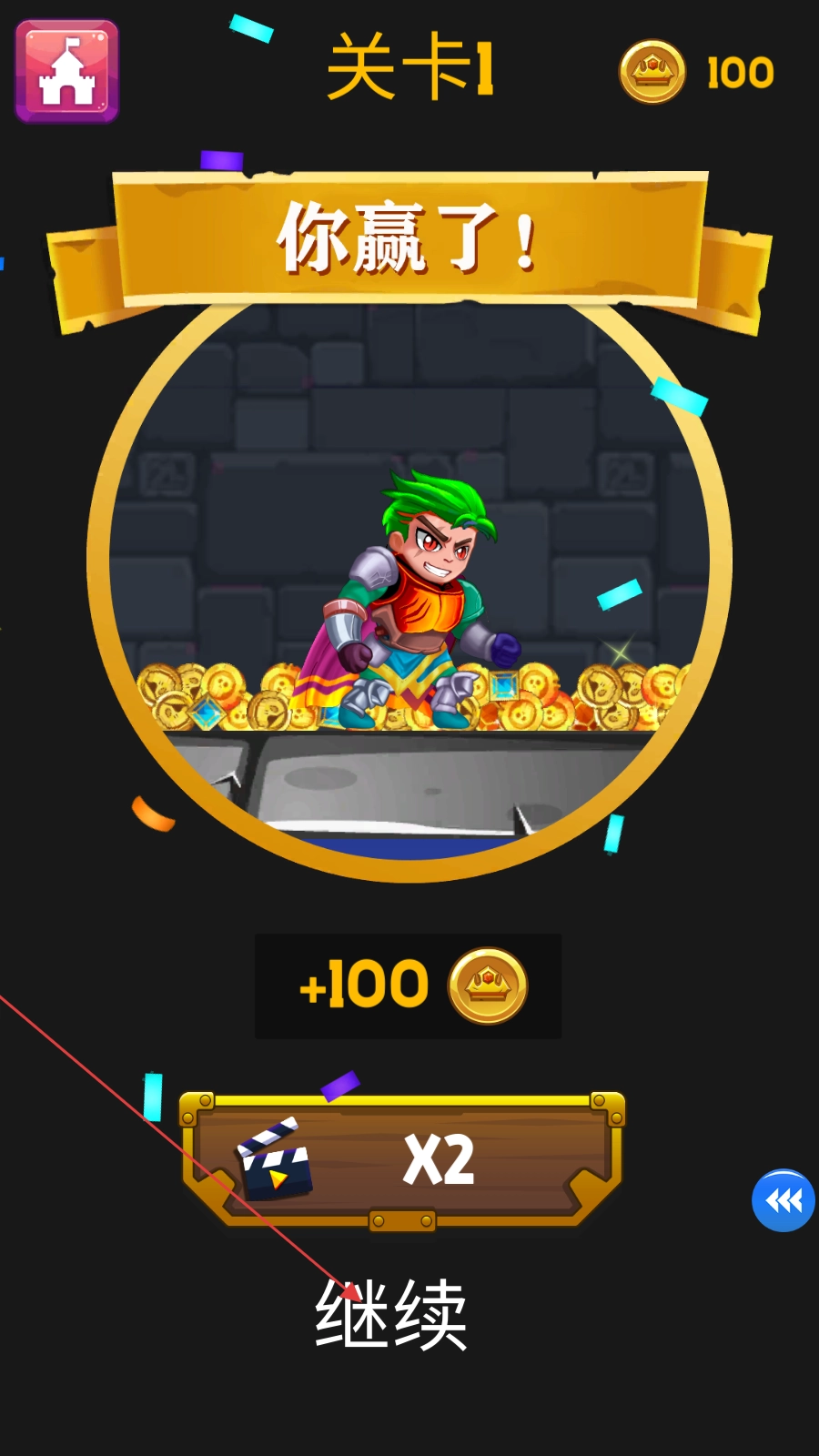Tap 继续 to continue

tap(391, 1313)
